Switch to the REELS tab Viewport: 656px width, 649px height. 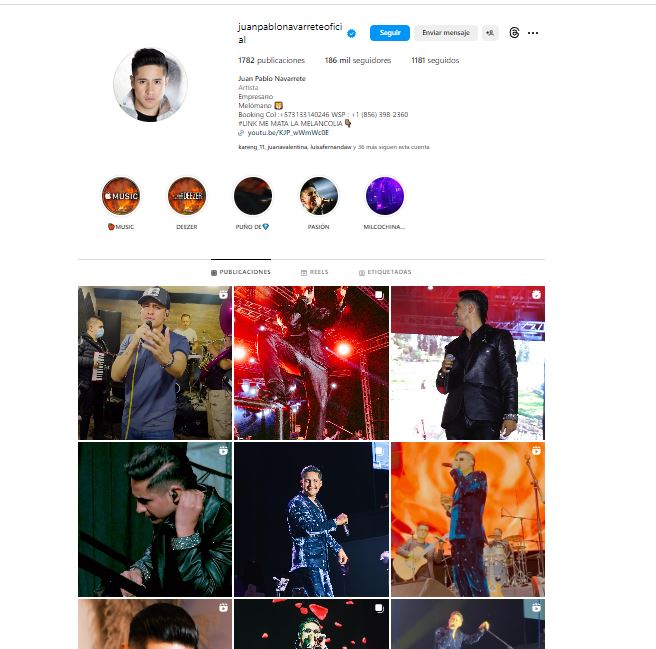click(314, 272)
